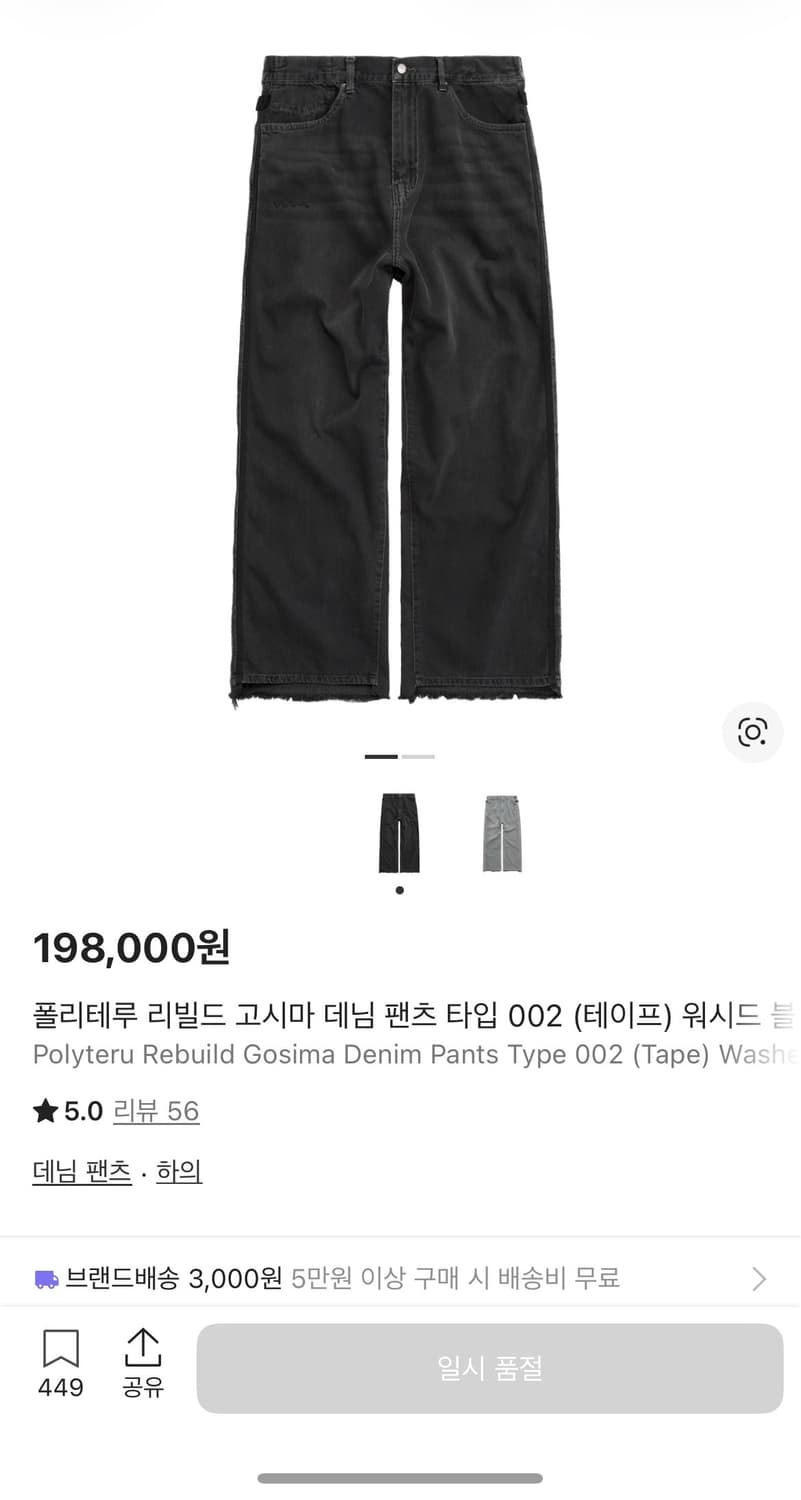801x1500 pixels.
Task: Click the English Polyteru Rebuild product name
Action: 300,1055
